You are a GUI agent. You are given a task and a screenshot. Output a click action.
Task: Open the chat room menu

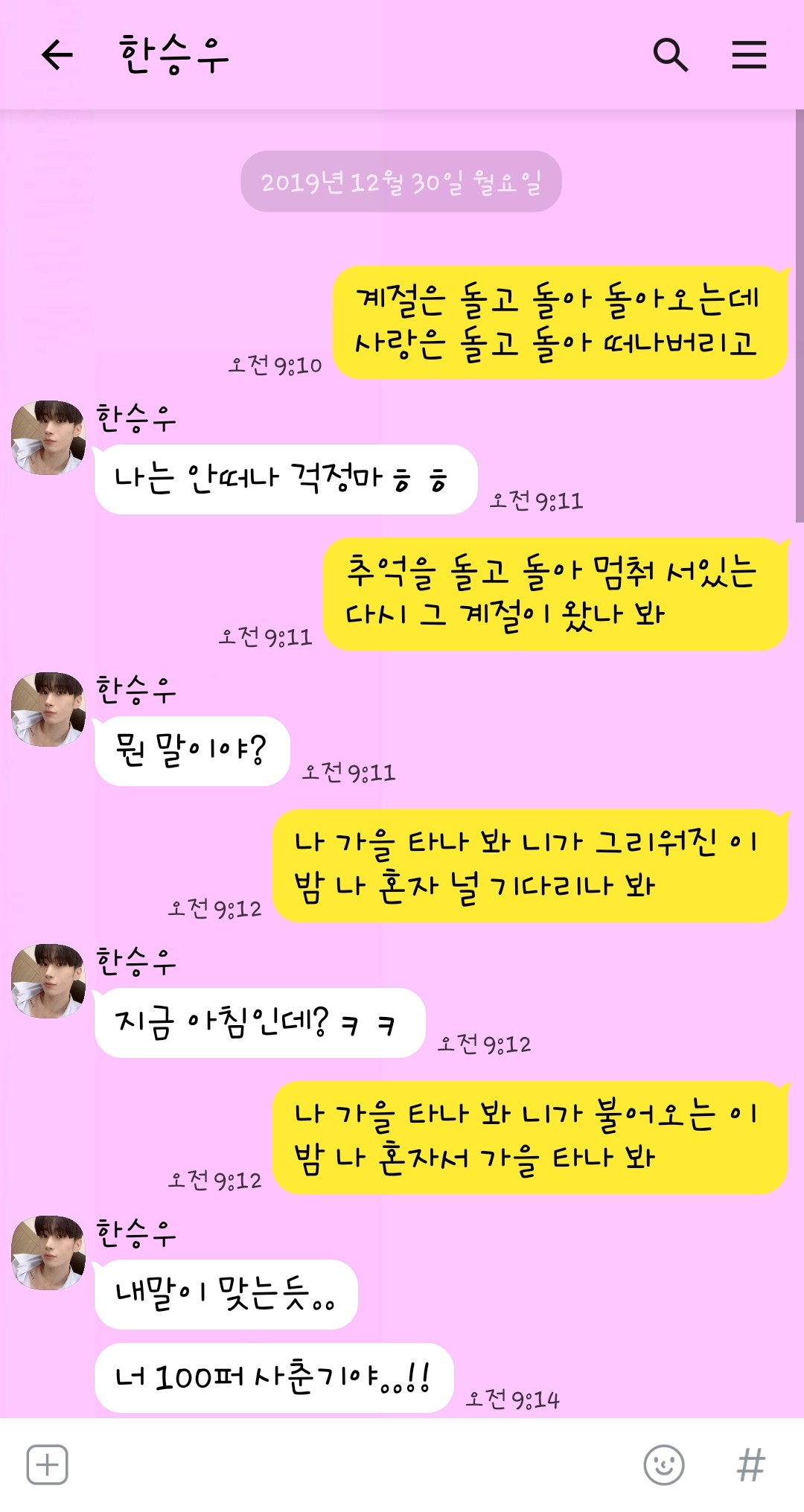pos(748,55)
